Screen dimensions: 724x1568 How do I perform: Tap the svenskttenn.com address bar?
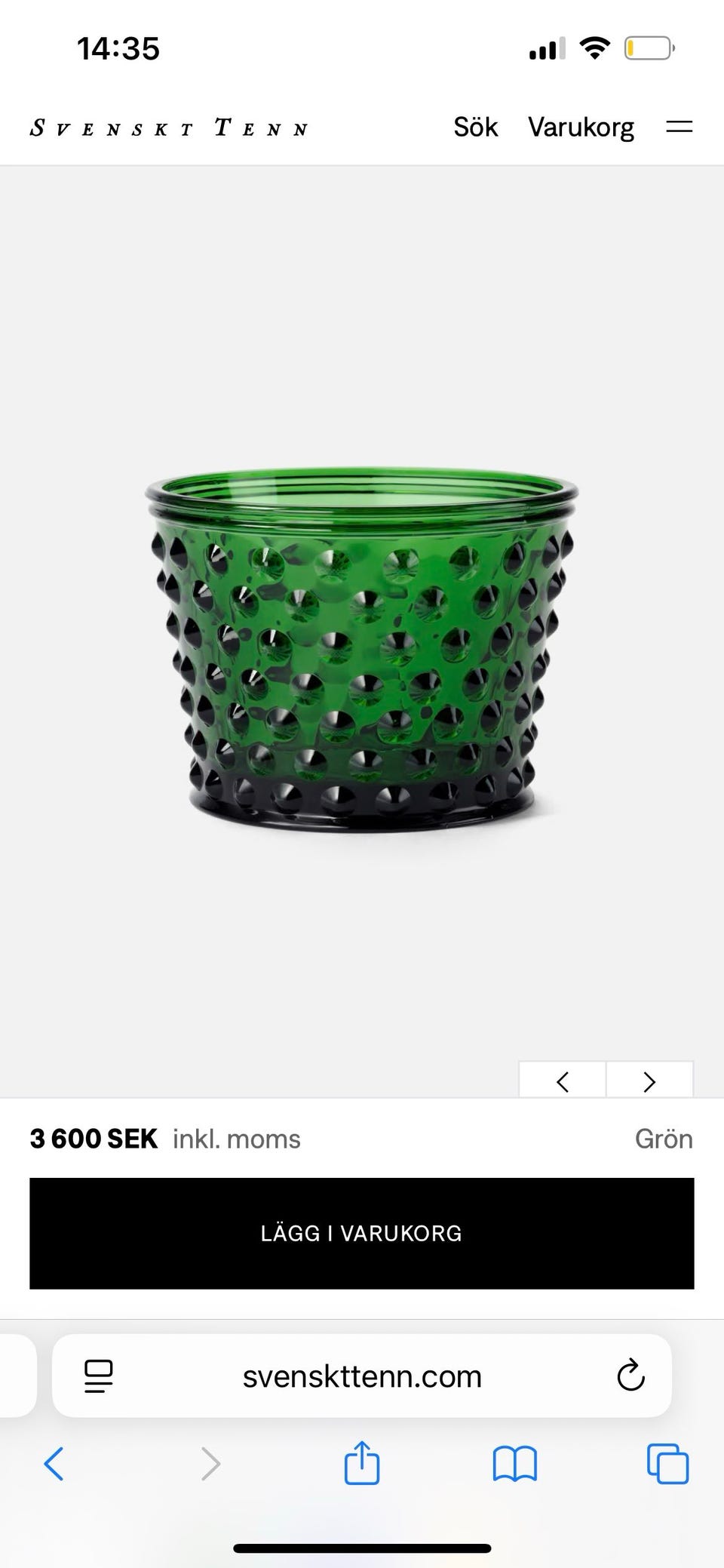(362, 1376)
